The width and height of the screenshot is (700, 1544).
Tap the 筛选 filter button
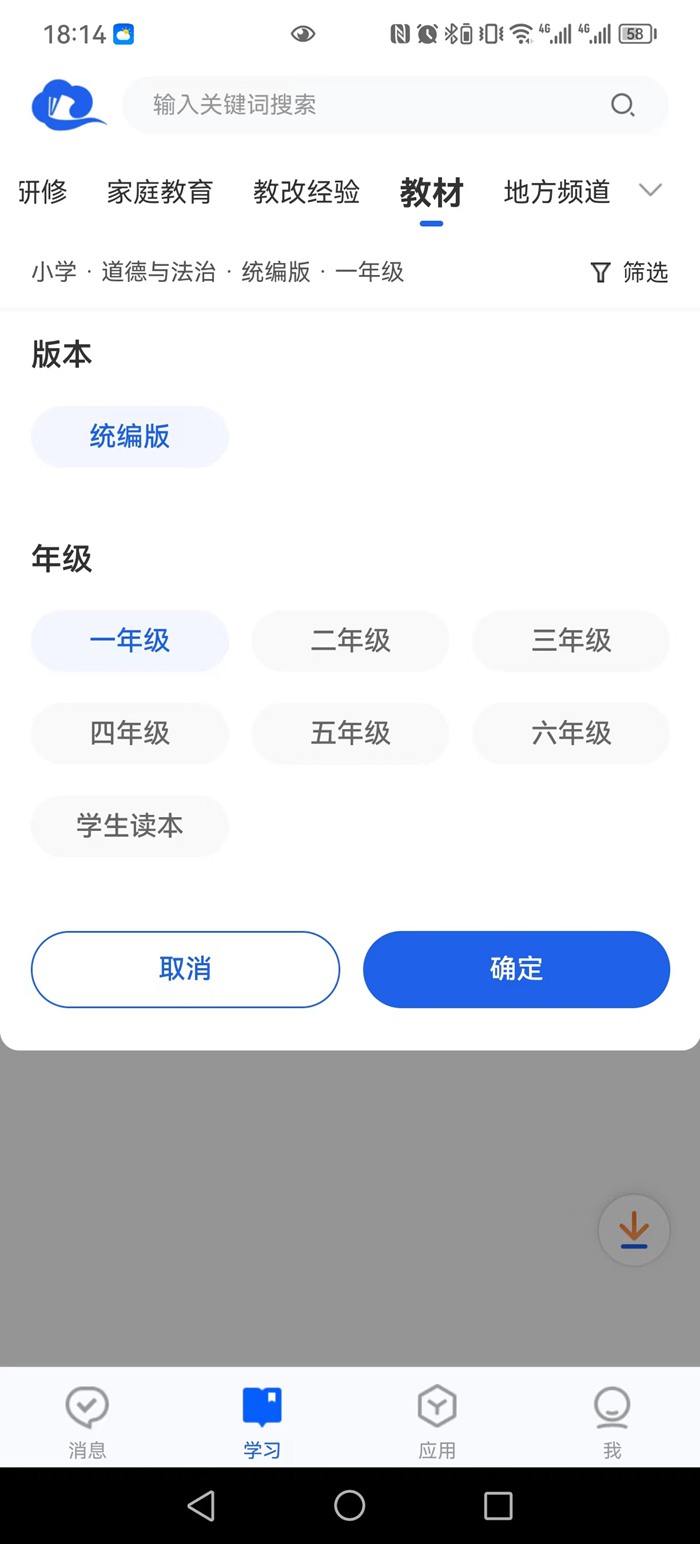pos(629,272)
